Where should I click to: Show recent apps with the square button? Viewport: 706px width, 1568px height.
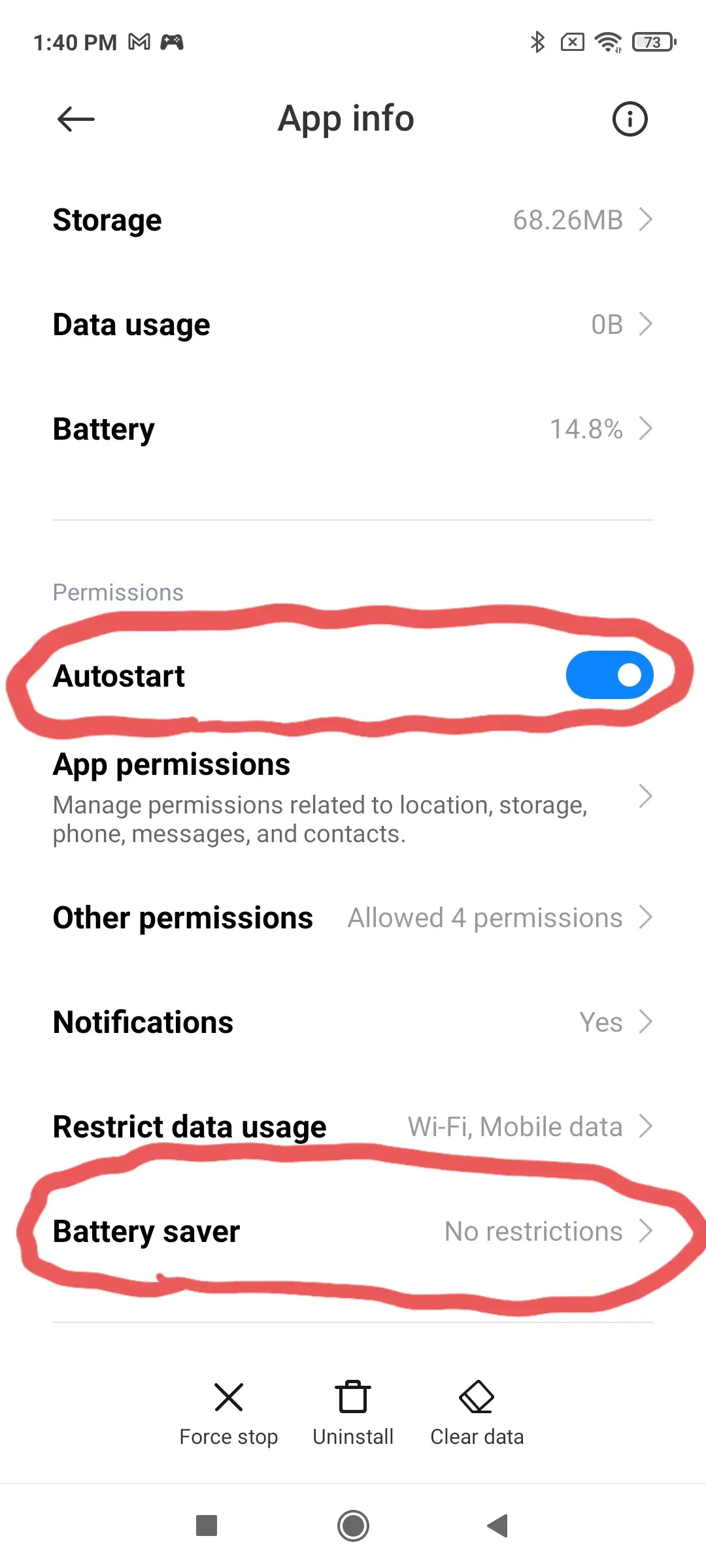point(207,1526)
